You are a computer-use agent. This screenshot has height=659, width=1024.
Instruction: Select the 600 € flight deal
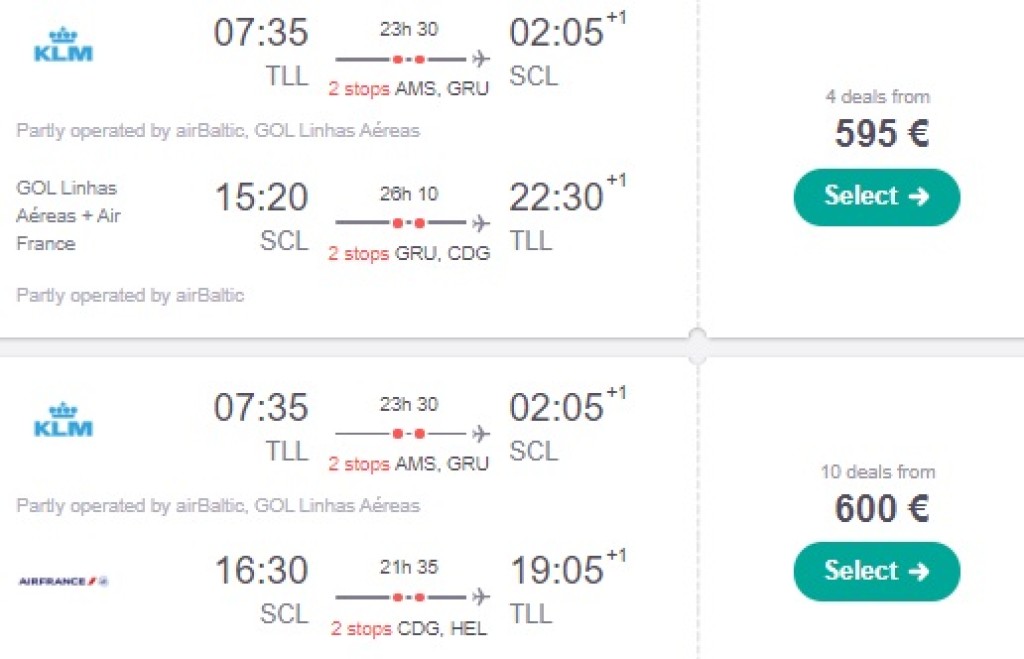pyautogui.click(x=876, y=571)
